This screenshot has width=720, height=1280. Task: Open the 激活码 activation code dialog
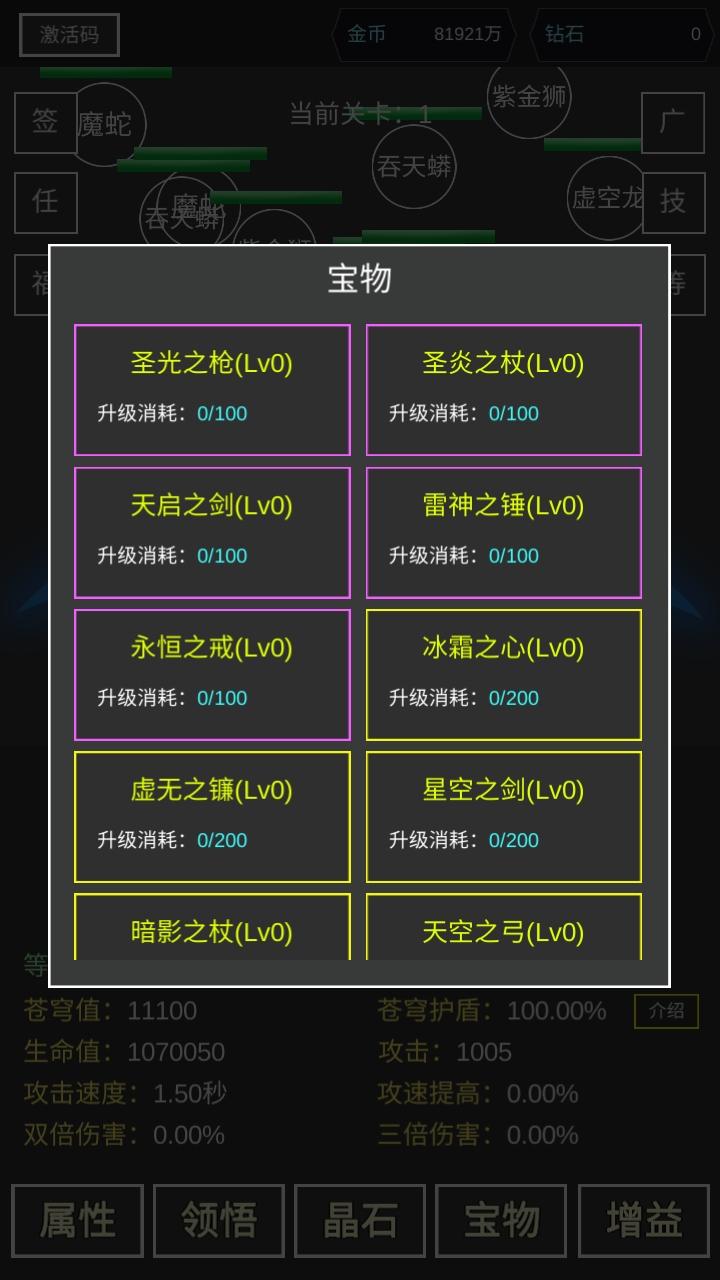69,35
